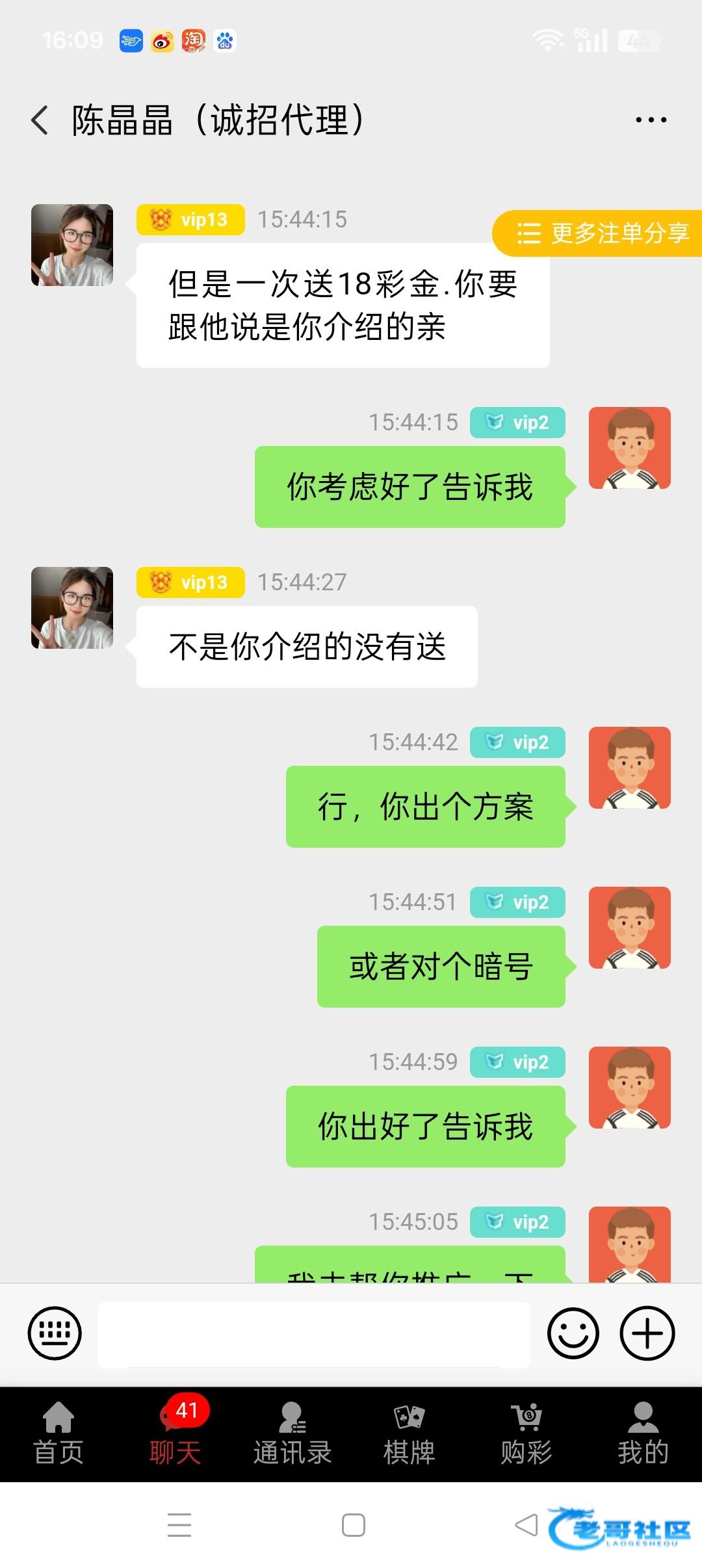This screenshot has height=1568, width=702.
Task: Switch to the 我的 tab
Action: coord(643,1435)
